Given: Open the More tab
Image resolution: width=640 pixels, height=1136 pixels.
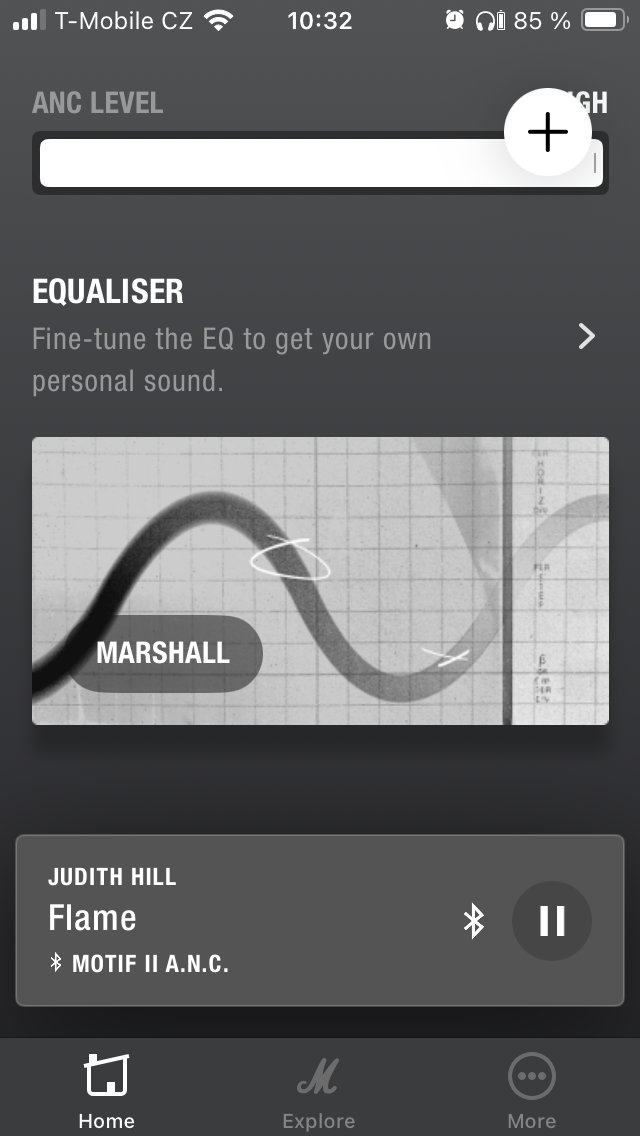Looking at the screenshot, I should tap(531, 1092).
